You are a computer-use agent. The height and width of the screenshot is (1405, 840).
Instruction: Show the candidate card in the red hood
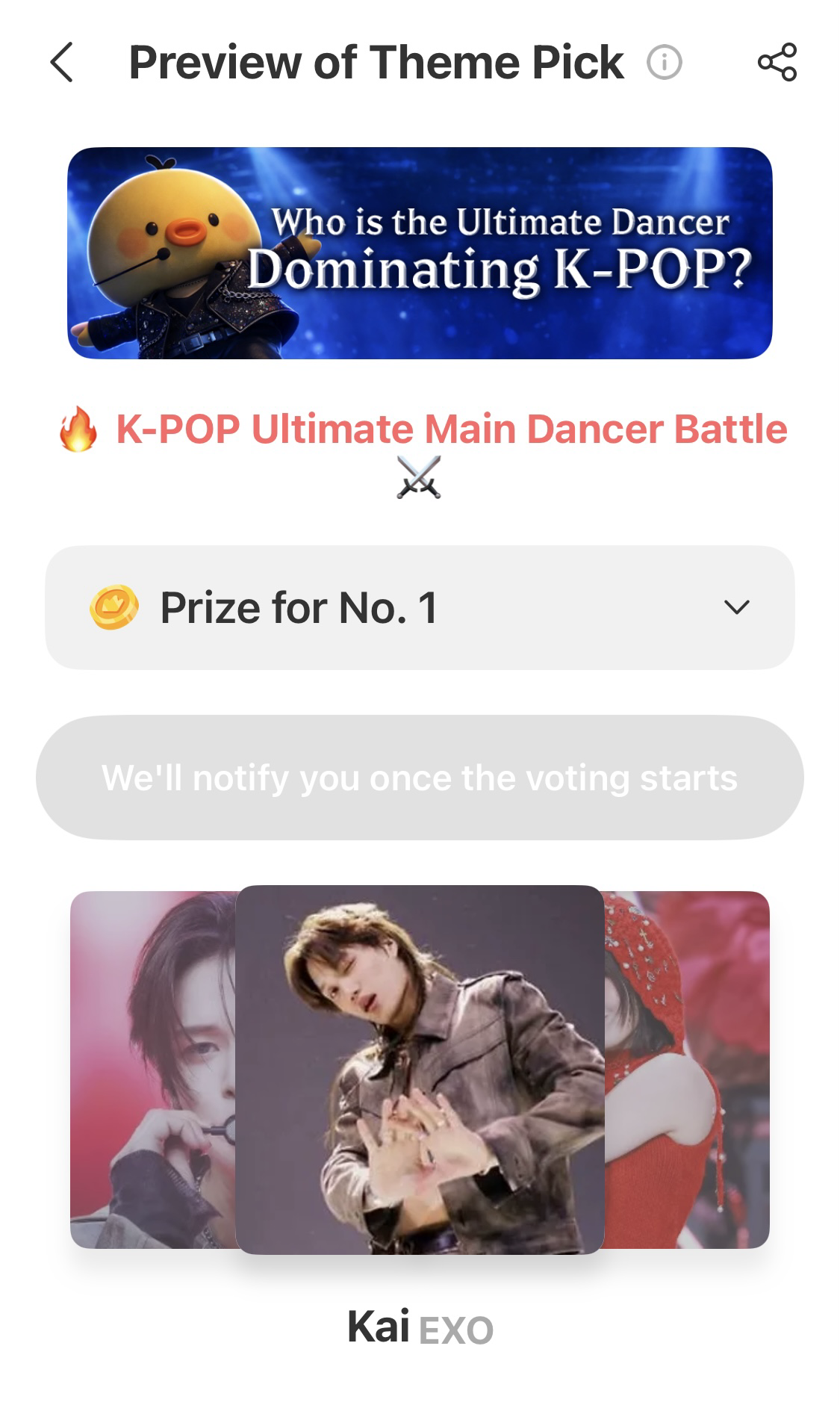pyautogui.click(x=687, y=1069)
